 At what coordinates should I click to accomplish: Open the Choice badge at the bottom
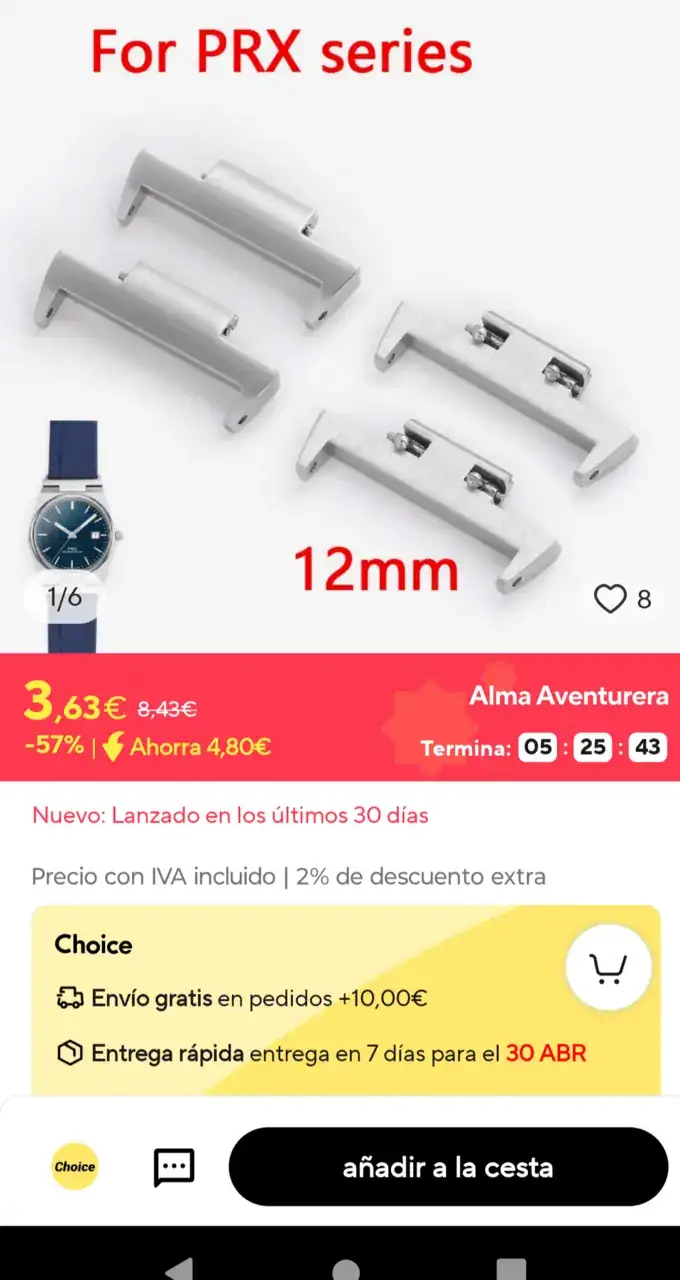(75, 1167)
